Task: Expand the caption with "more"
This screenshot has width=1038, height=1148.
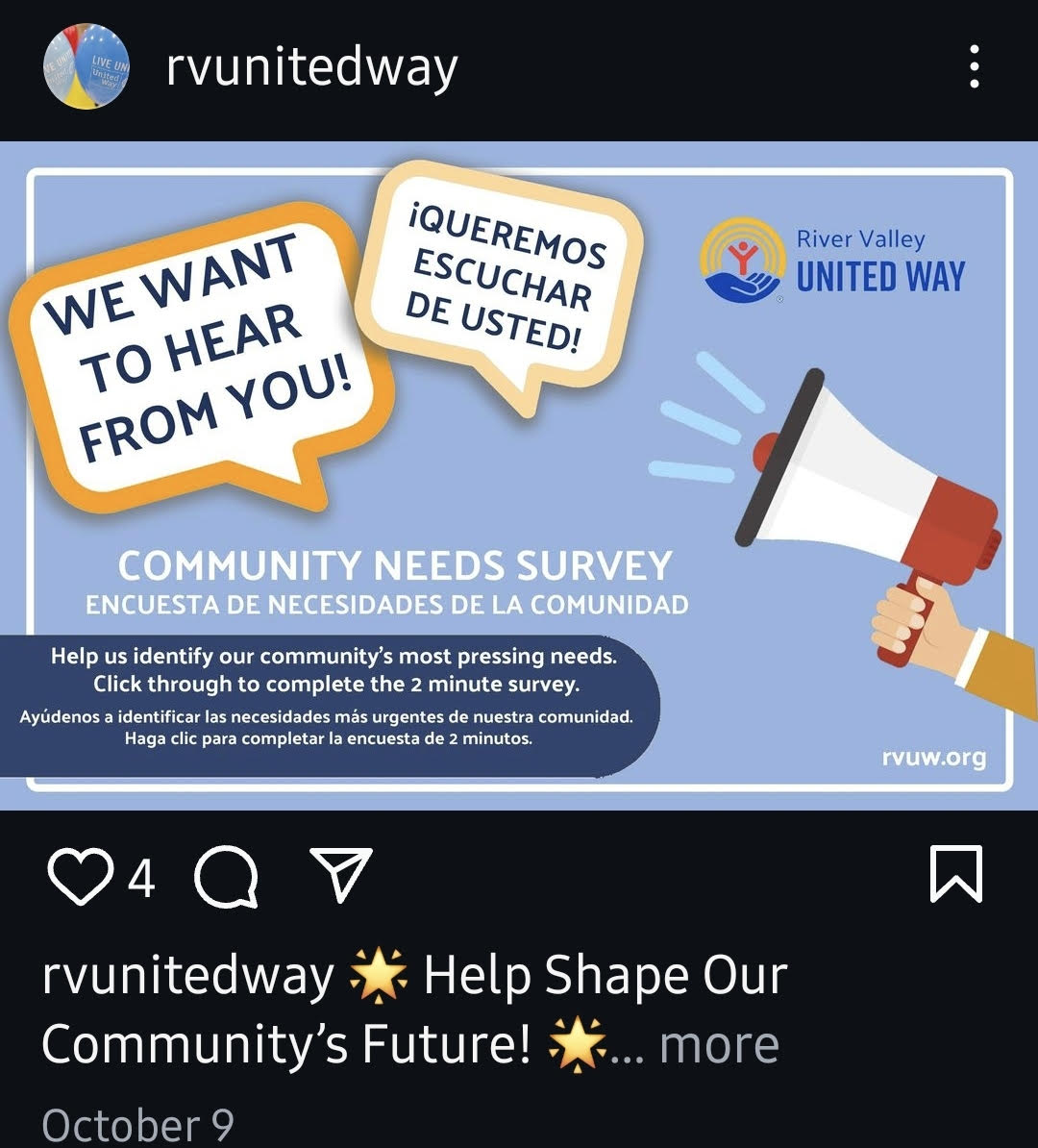Action: tap(719, 1044)
